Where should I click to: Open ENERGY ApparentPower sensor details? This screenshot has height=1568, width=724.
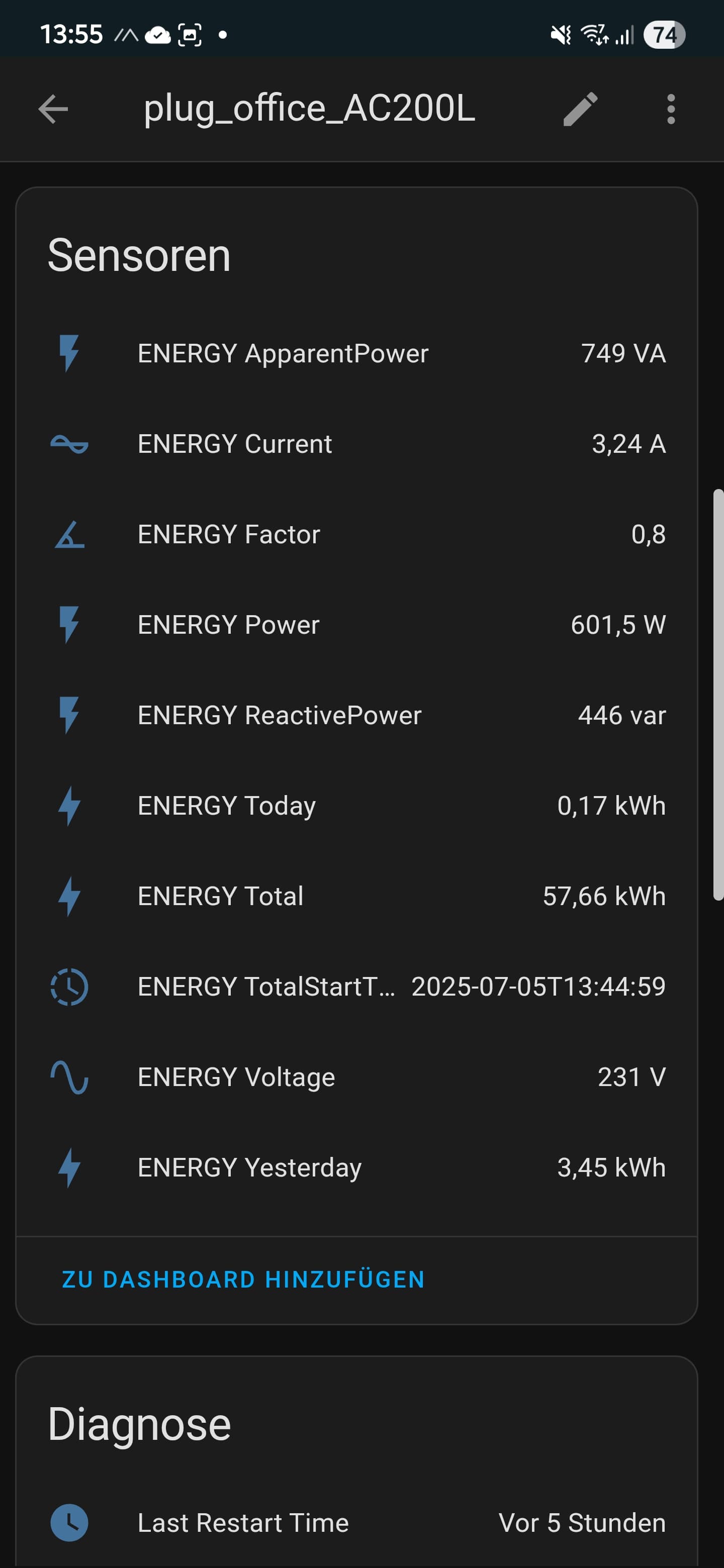(x=356, y=354)
